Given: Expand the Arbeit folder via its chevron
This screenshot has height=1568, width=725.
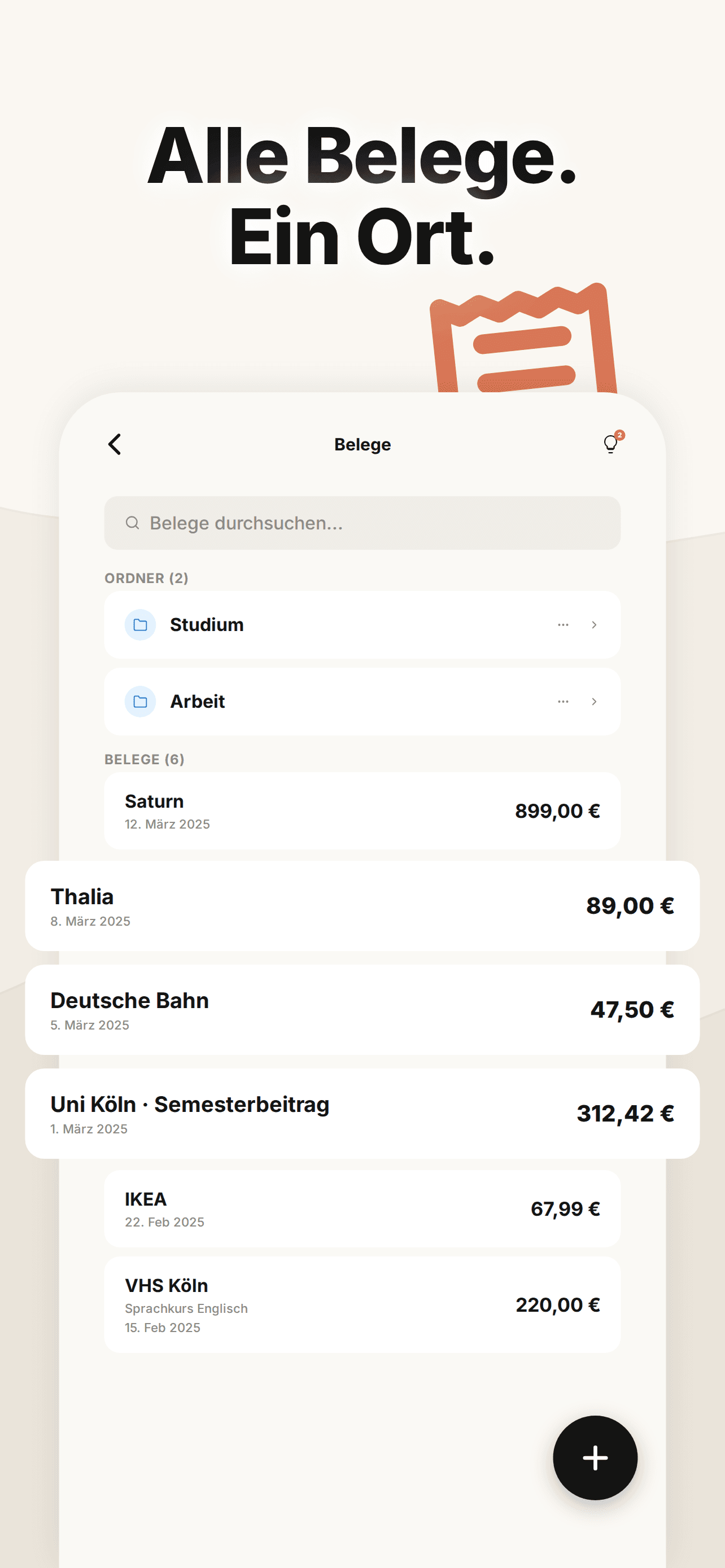Looking at the screenshot, I should point(593,701).
